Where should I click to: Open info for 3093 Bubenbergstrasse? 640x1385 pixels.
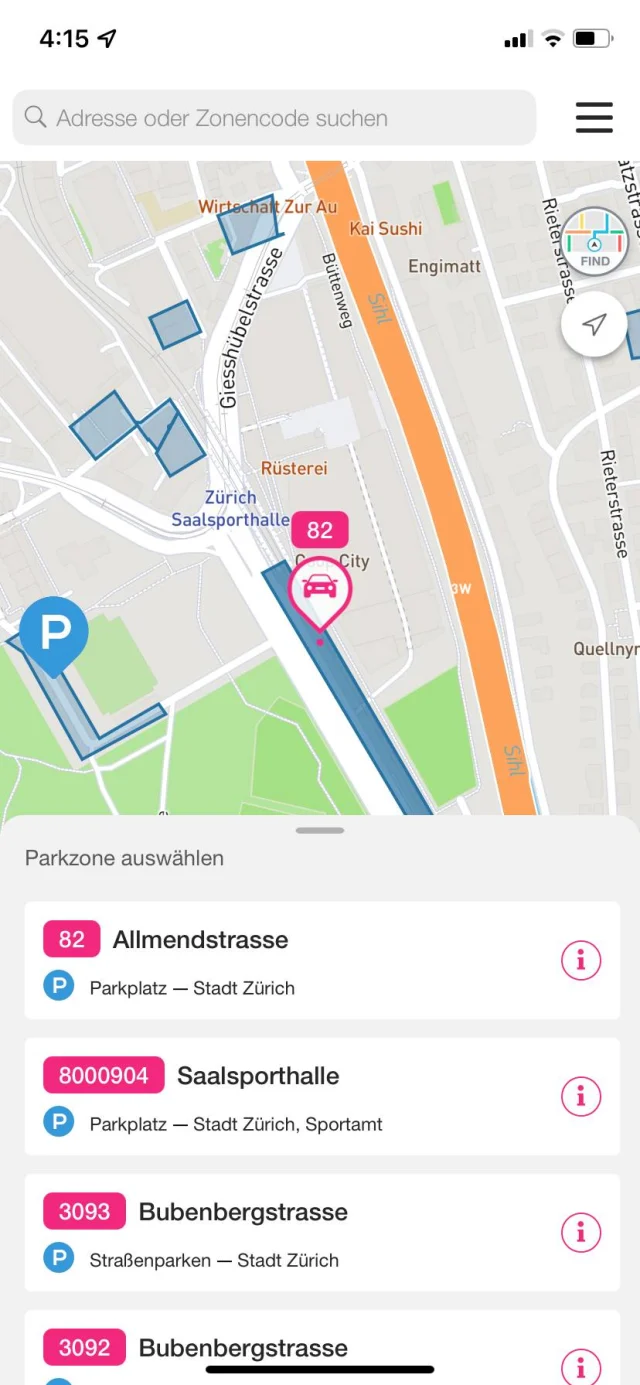(580, 1233)
